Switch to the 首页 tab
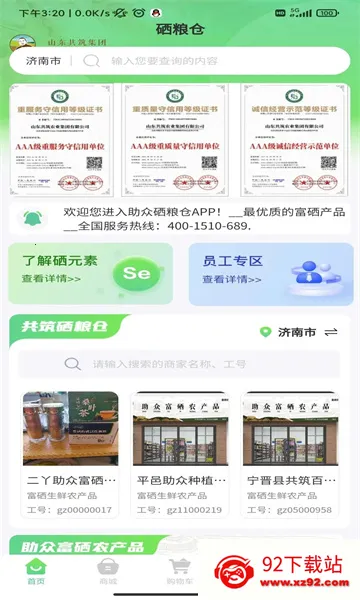The height and width of the screenshot is (600, 360). (x=36, y=571)
